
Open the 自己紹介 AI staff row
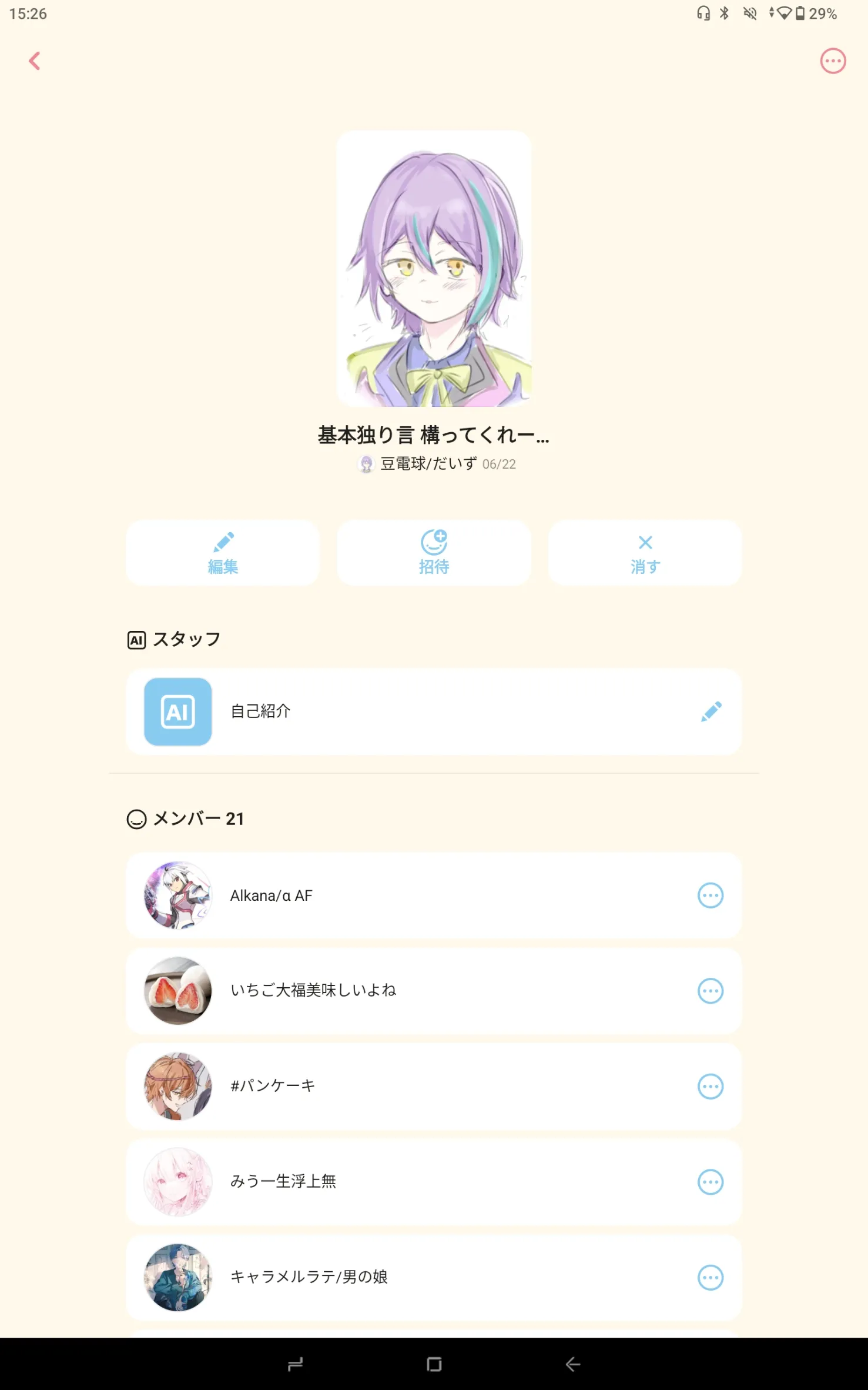coord(434,711)
